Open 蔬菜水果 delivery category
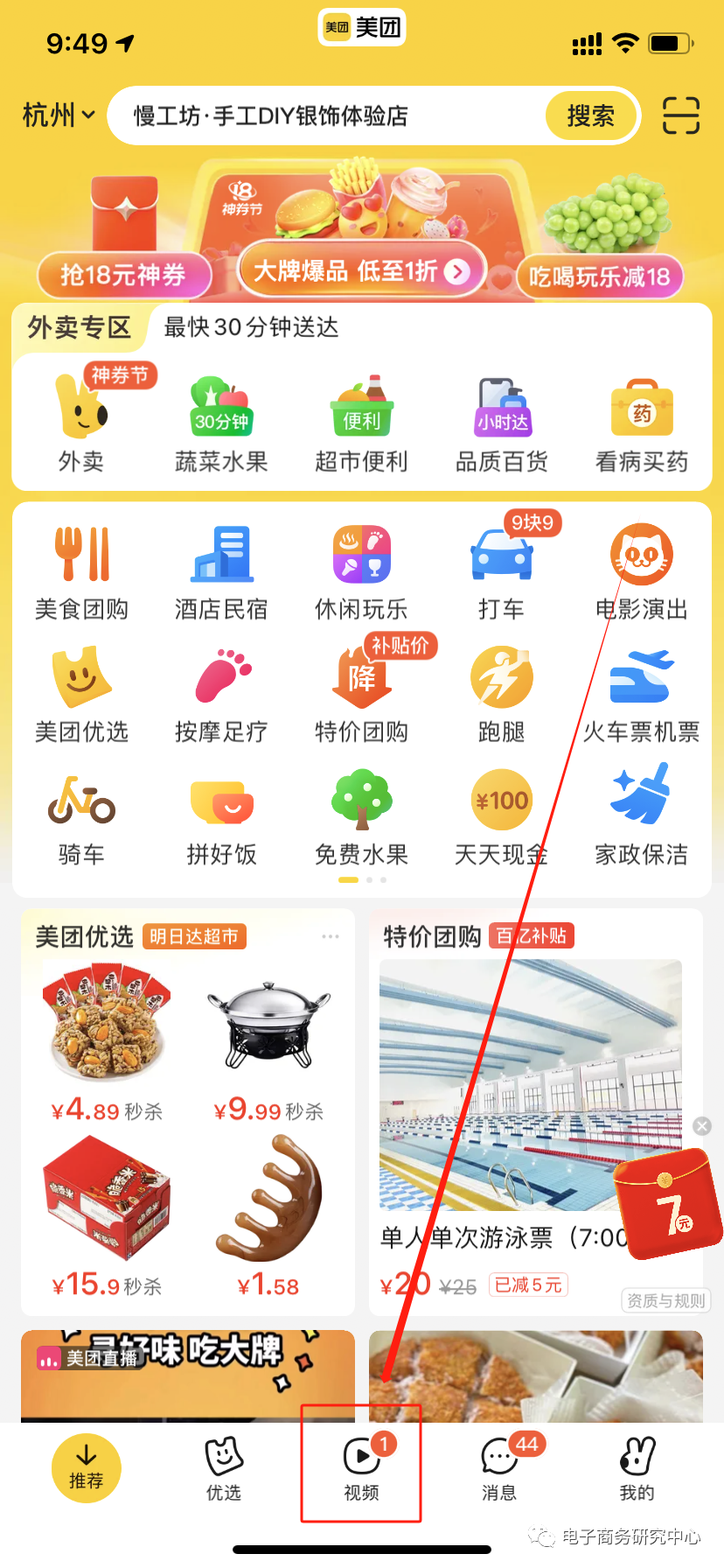 [x=221, y=424]
